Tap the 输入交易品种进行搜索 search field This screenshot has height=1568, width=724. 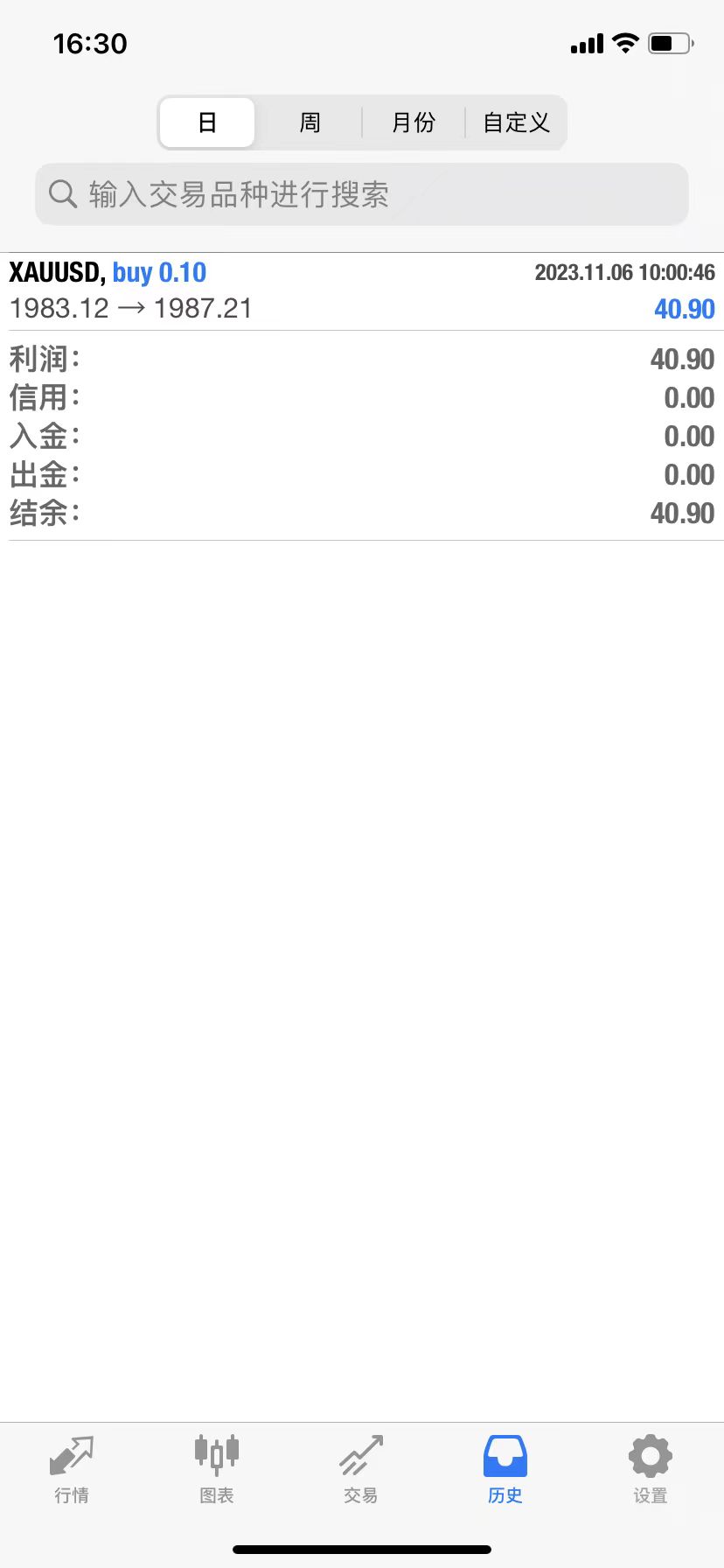pos(362,194)
